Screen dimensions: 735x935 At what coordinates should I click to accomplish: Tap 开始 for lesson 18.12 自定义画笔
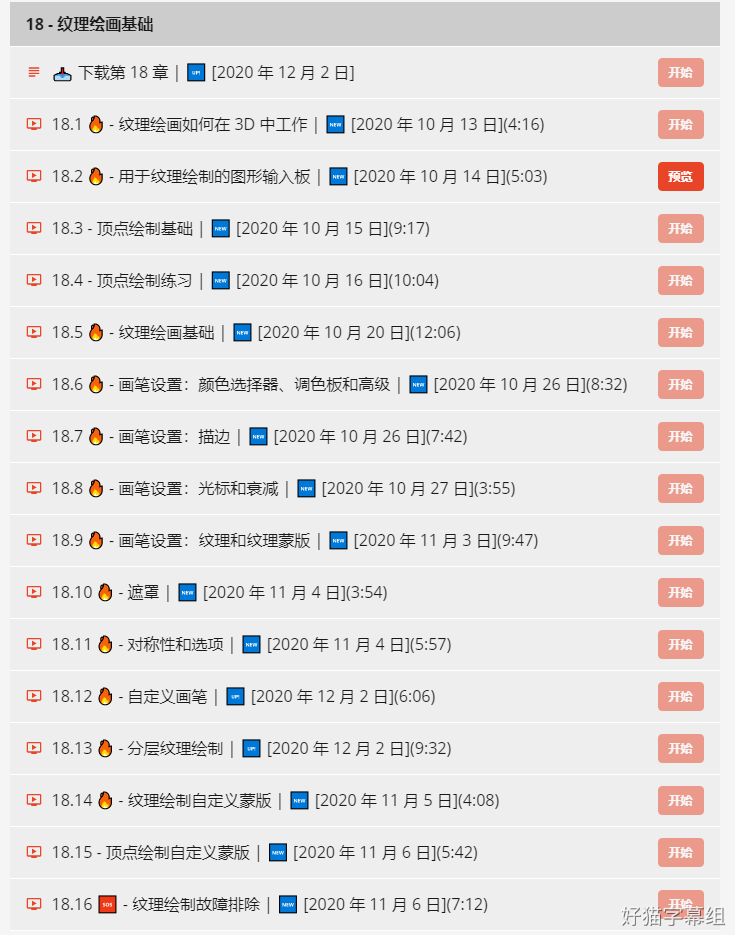[680, 697]
